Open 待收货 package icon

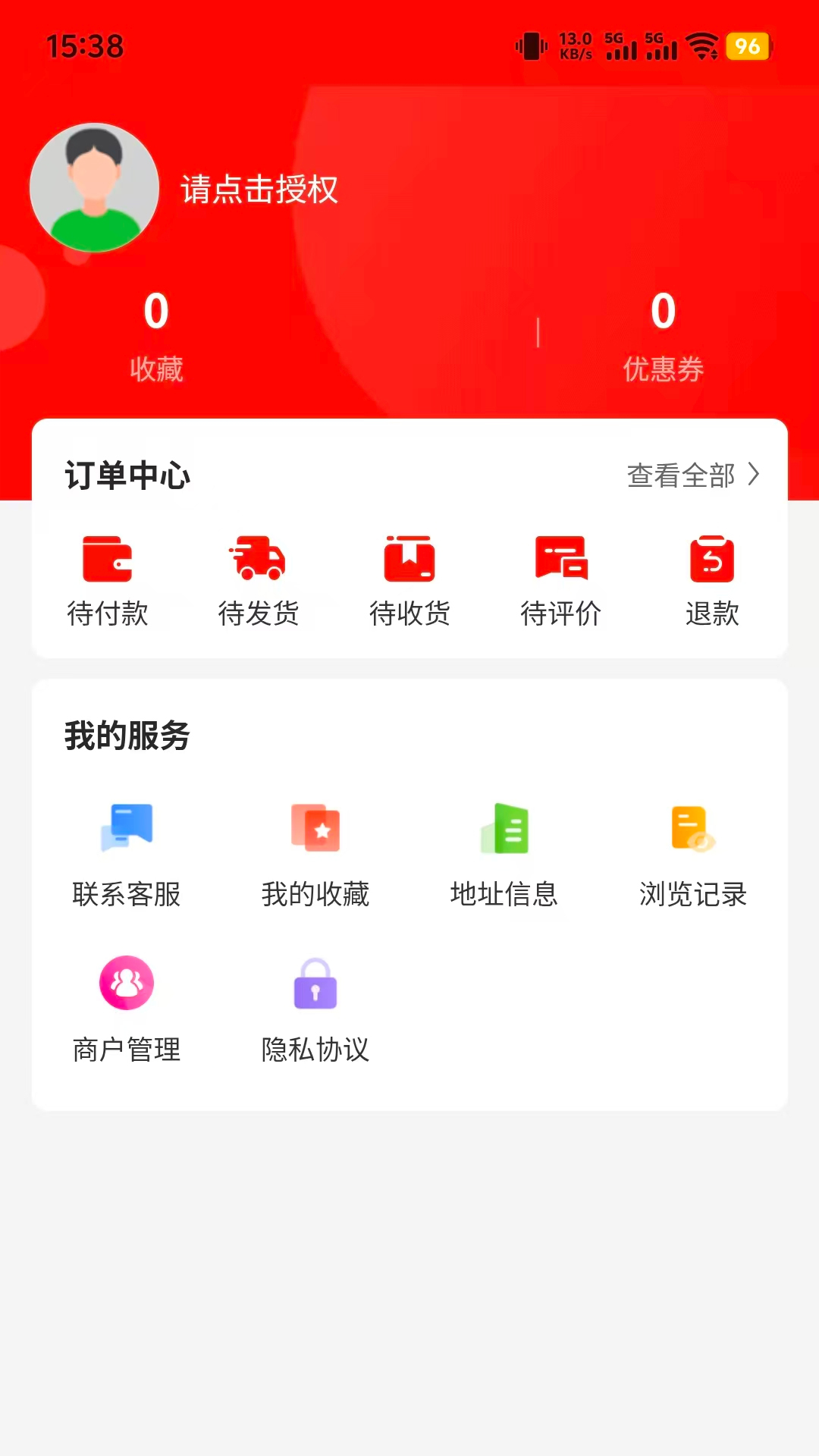409,559
